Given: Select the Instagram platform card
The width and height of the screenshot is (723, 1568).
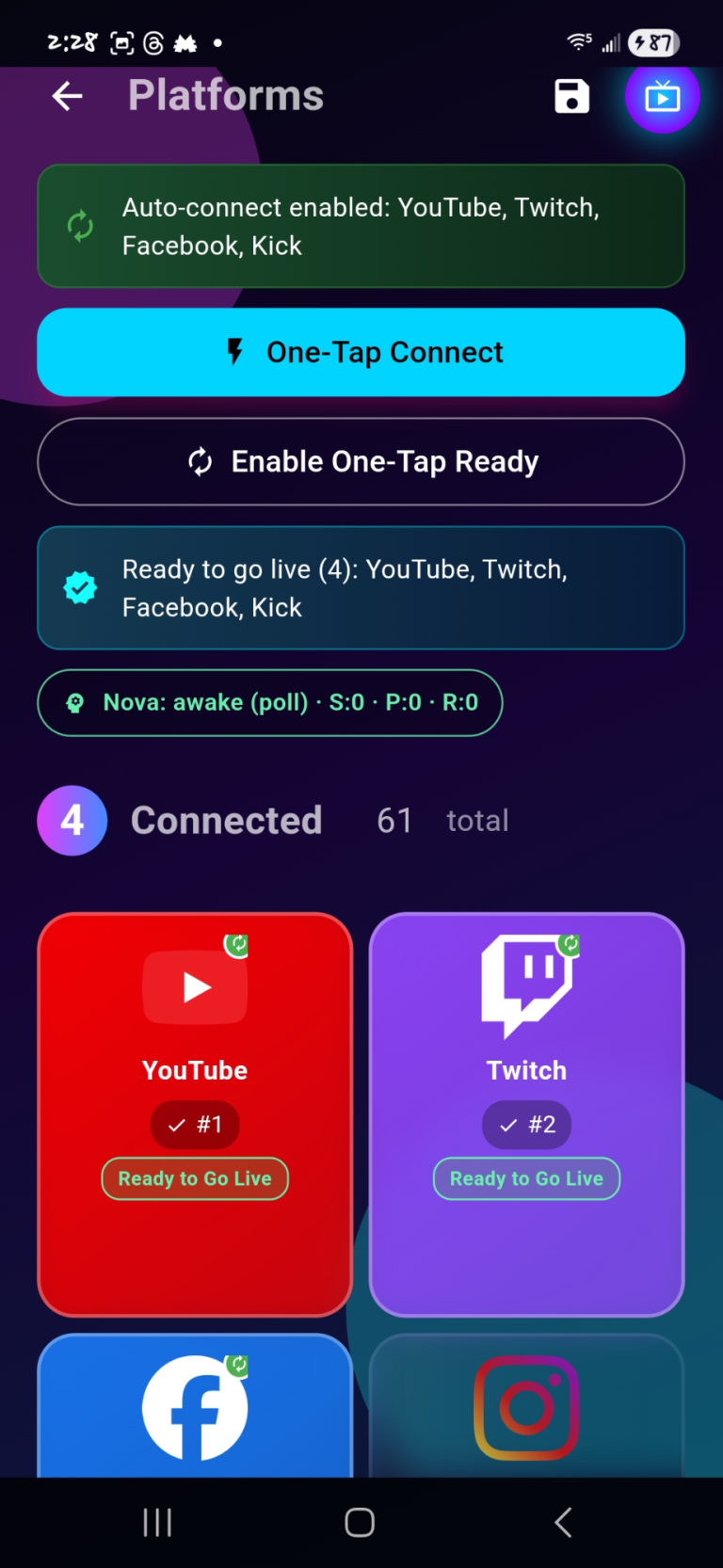Looking at the screenshot, I should click(x=526, y=1406).
